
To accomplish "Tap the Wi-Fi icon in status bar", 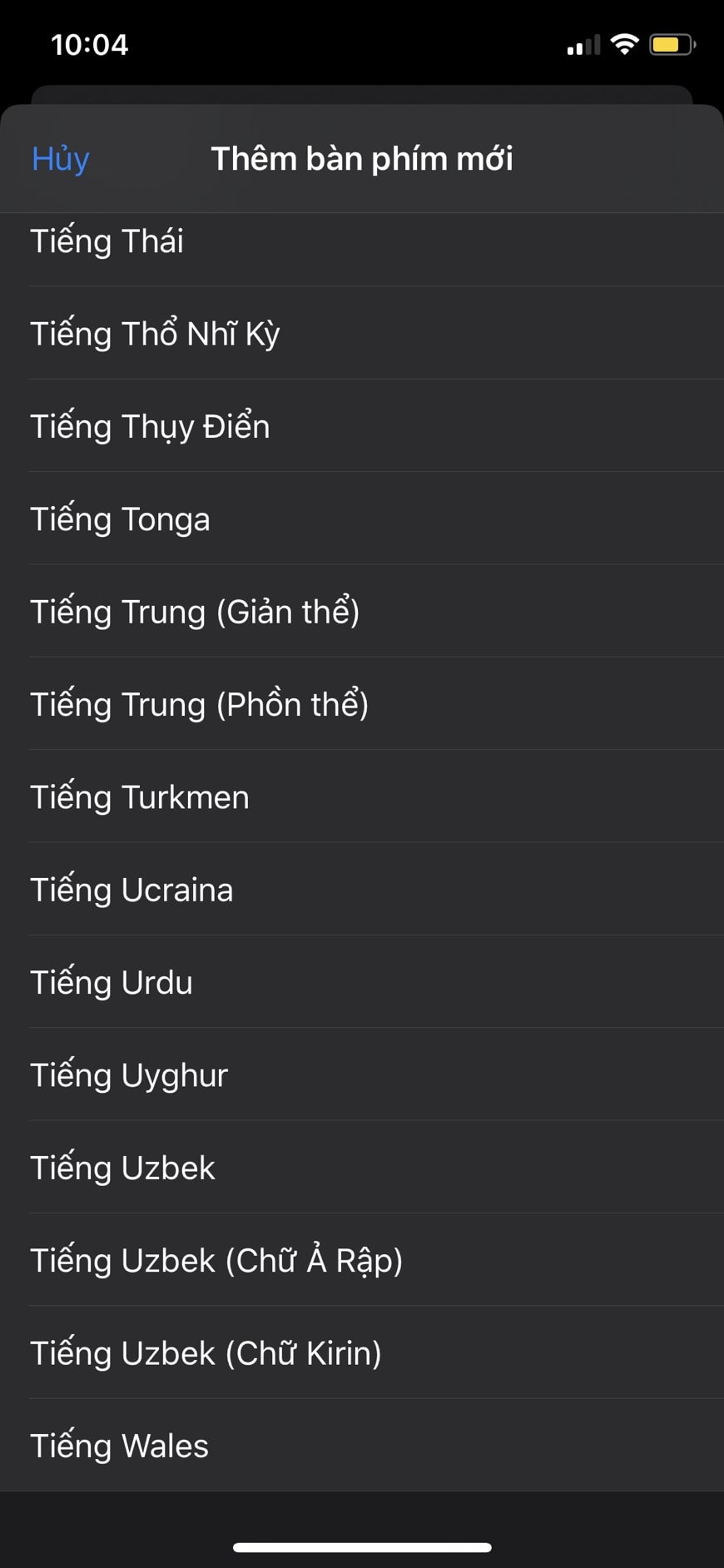I will [x=622, y=44].
